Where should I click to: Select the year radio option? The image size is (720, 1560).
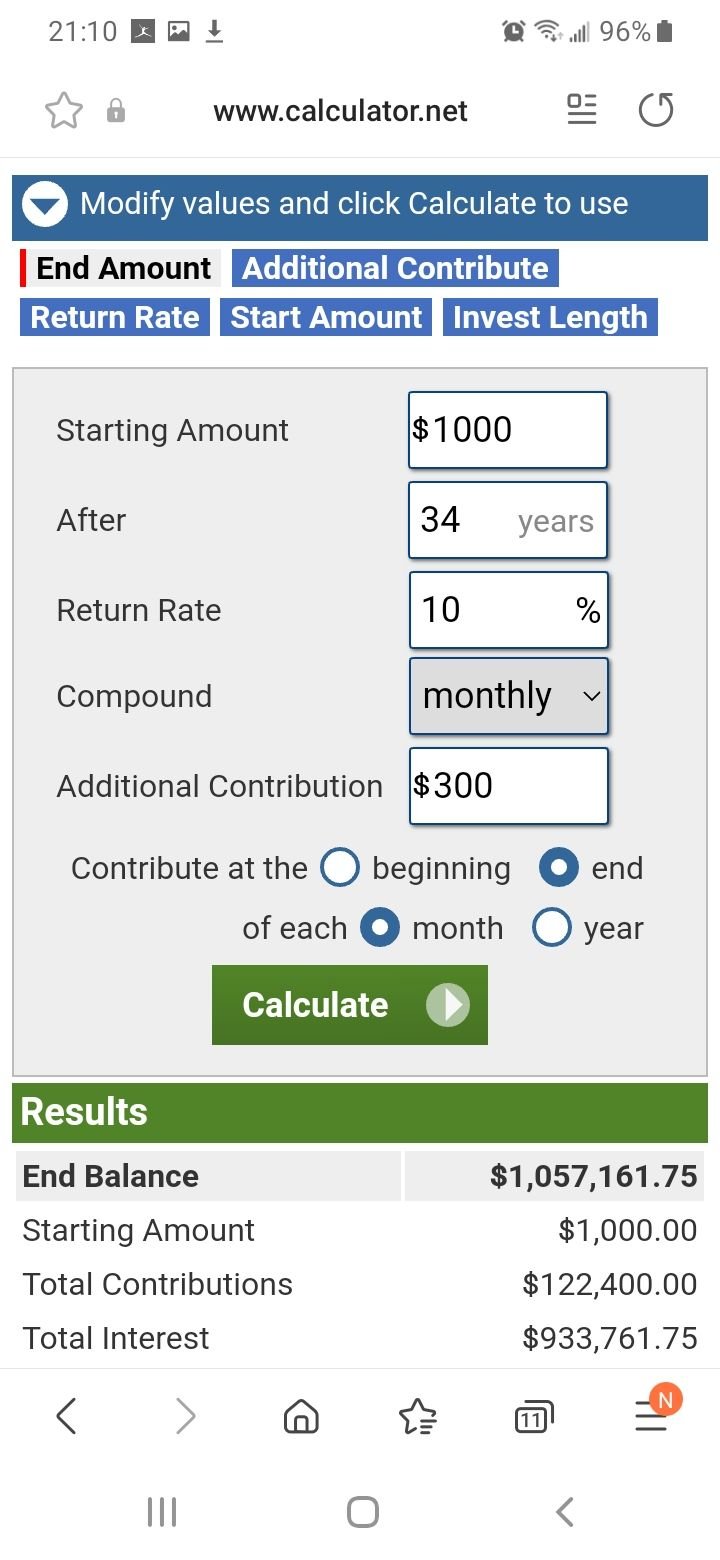click(x=552, y=928)
